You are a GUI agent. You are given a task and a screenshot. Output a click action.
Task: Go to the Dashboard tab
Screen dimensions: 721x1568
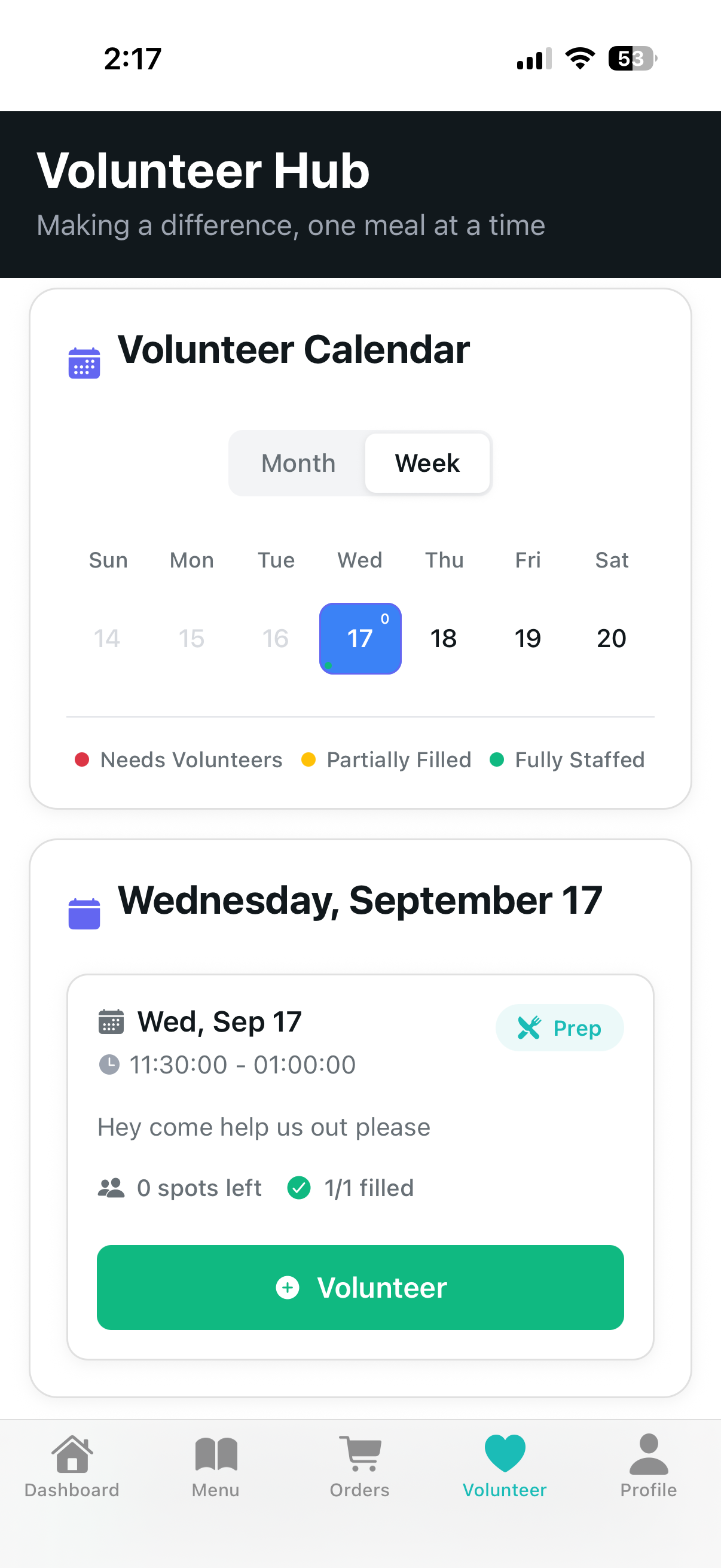point(72,1466)
